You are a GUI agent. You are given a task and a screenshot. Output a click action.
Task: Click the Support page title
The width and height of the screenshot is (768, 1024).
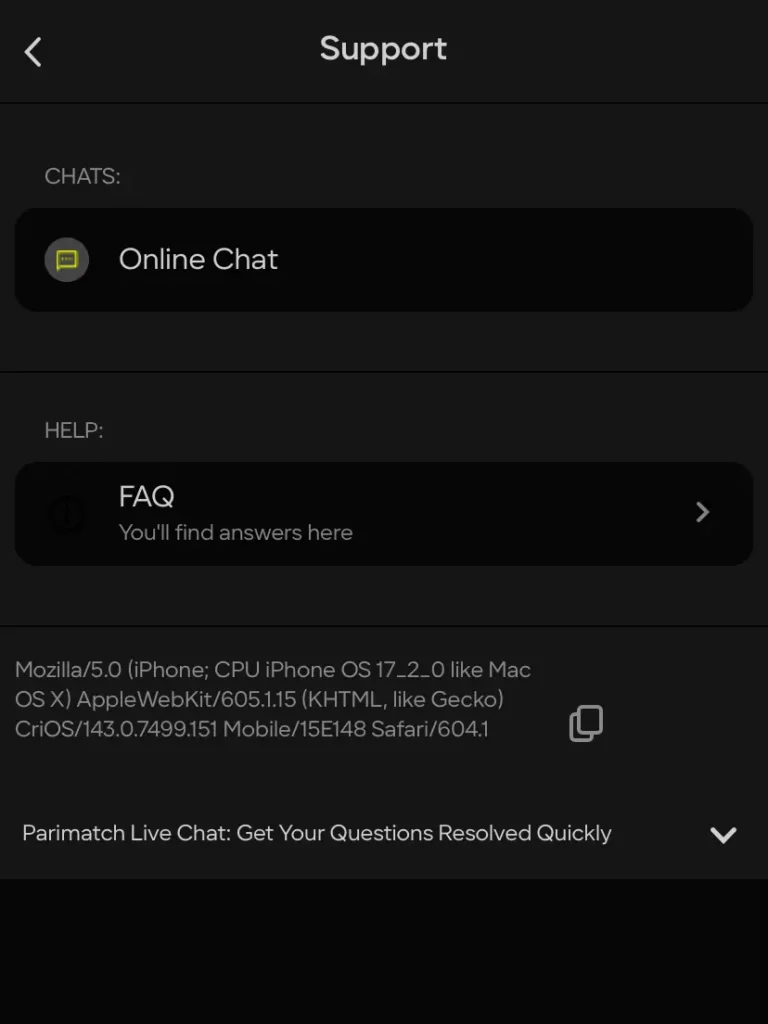383,49
